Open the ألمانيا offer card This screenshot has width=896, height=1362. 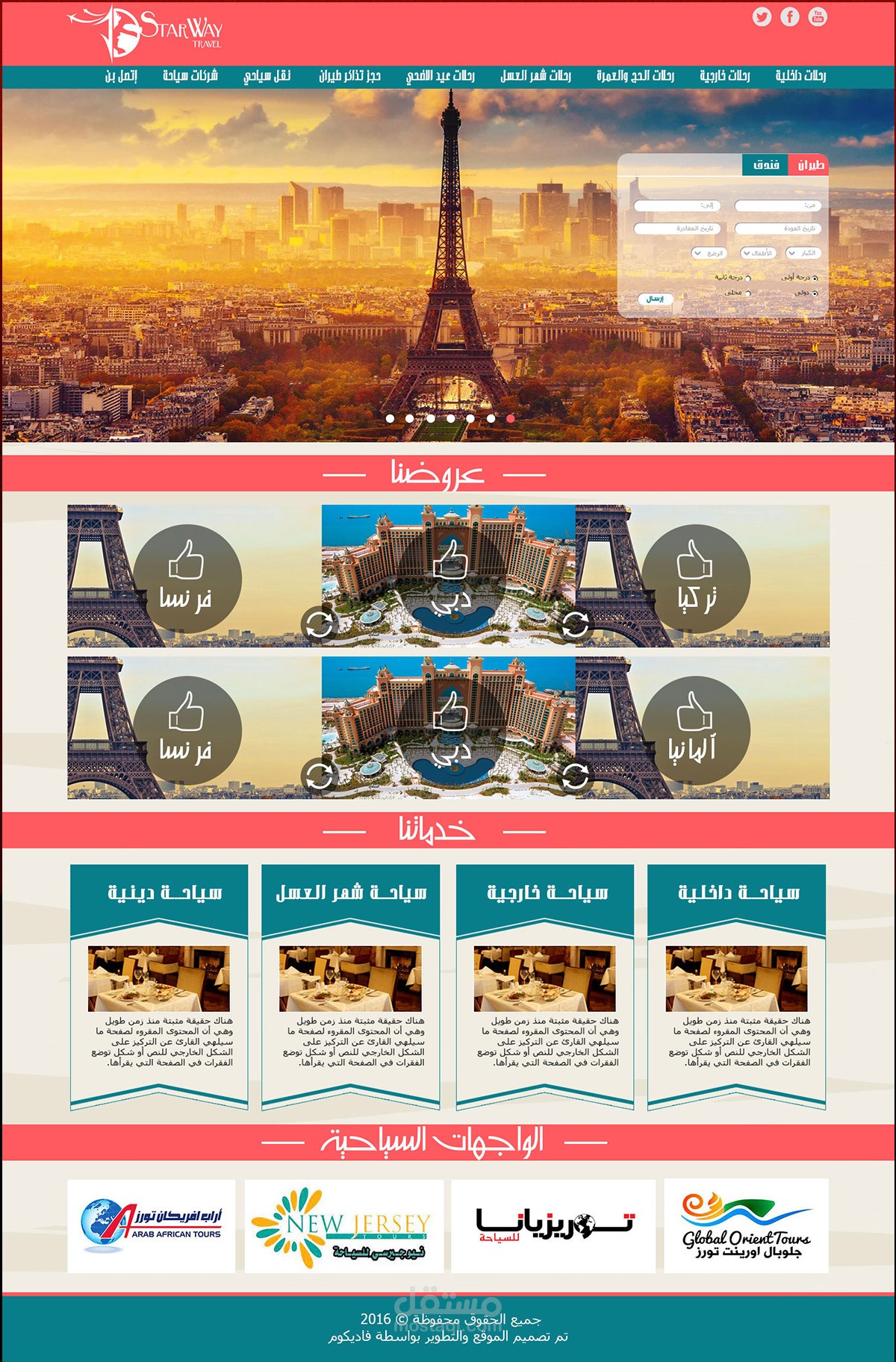(x=695, y=730)
